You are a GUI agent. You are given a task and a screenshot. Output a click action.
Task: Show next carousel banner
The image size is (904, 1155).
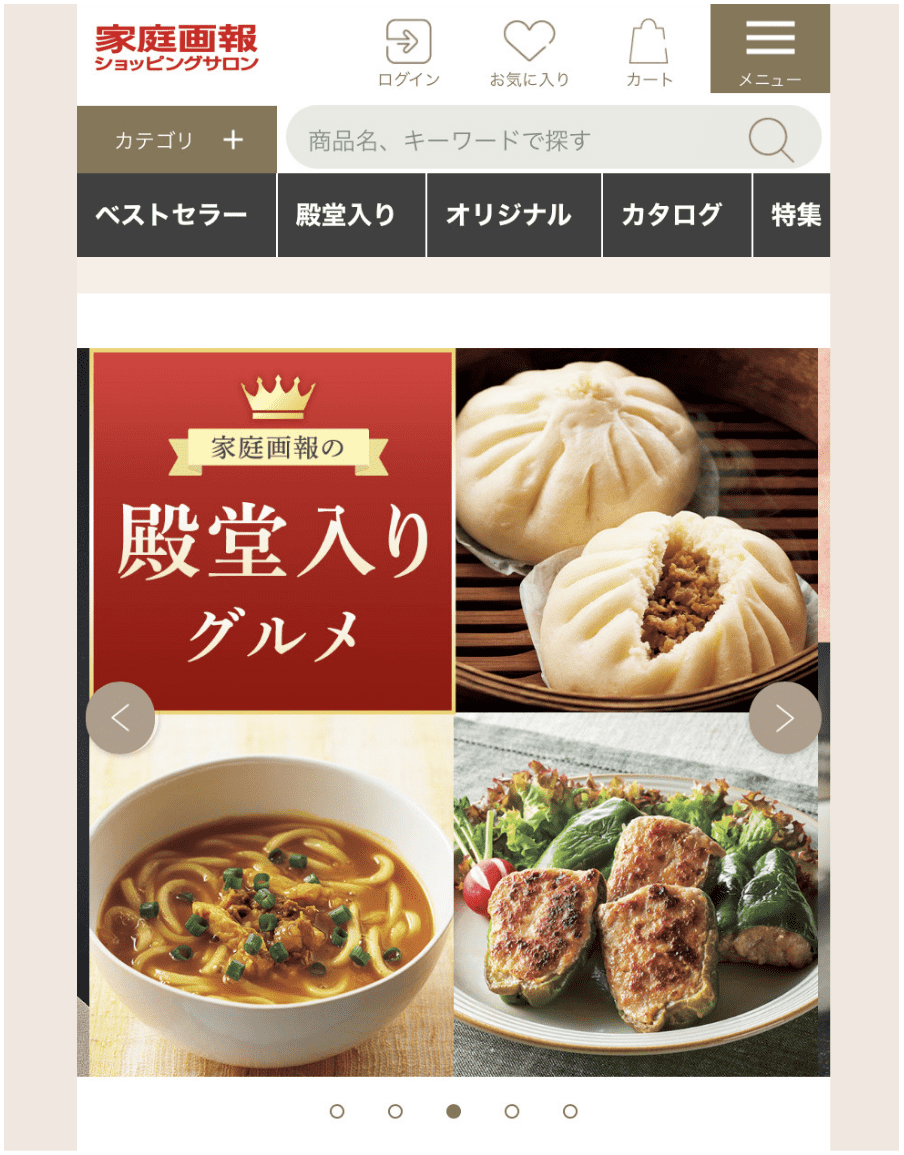click(784, 718)
